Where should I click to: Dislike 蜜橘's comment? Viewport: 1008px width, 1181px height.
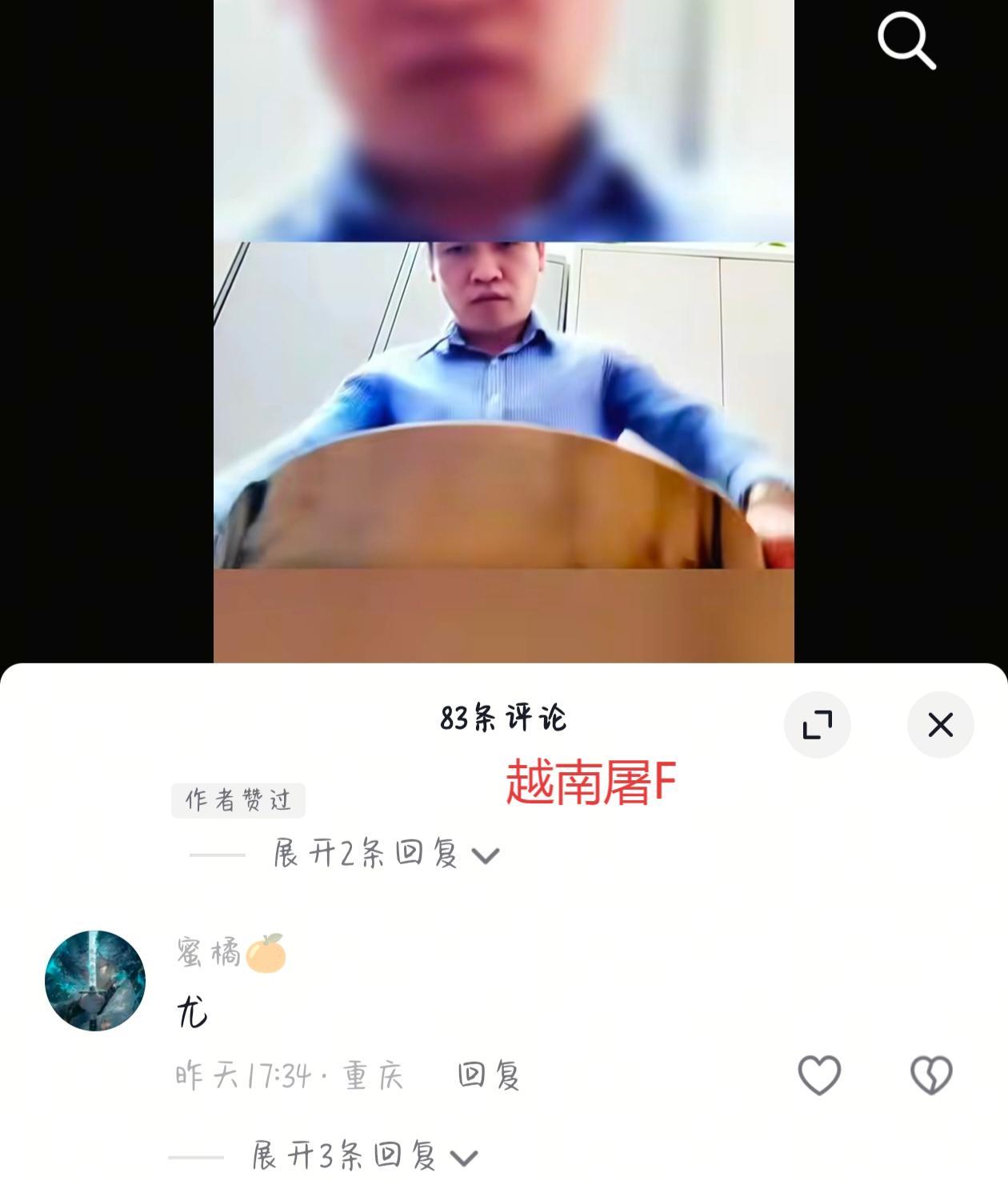(x=931, y=1075)
